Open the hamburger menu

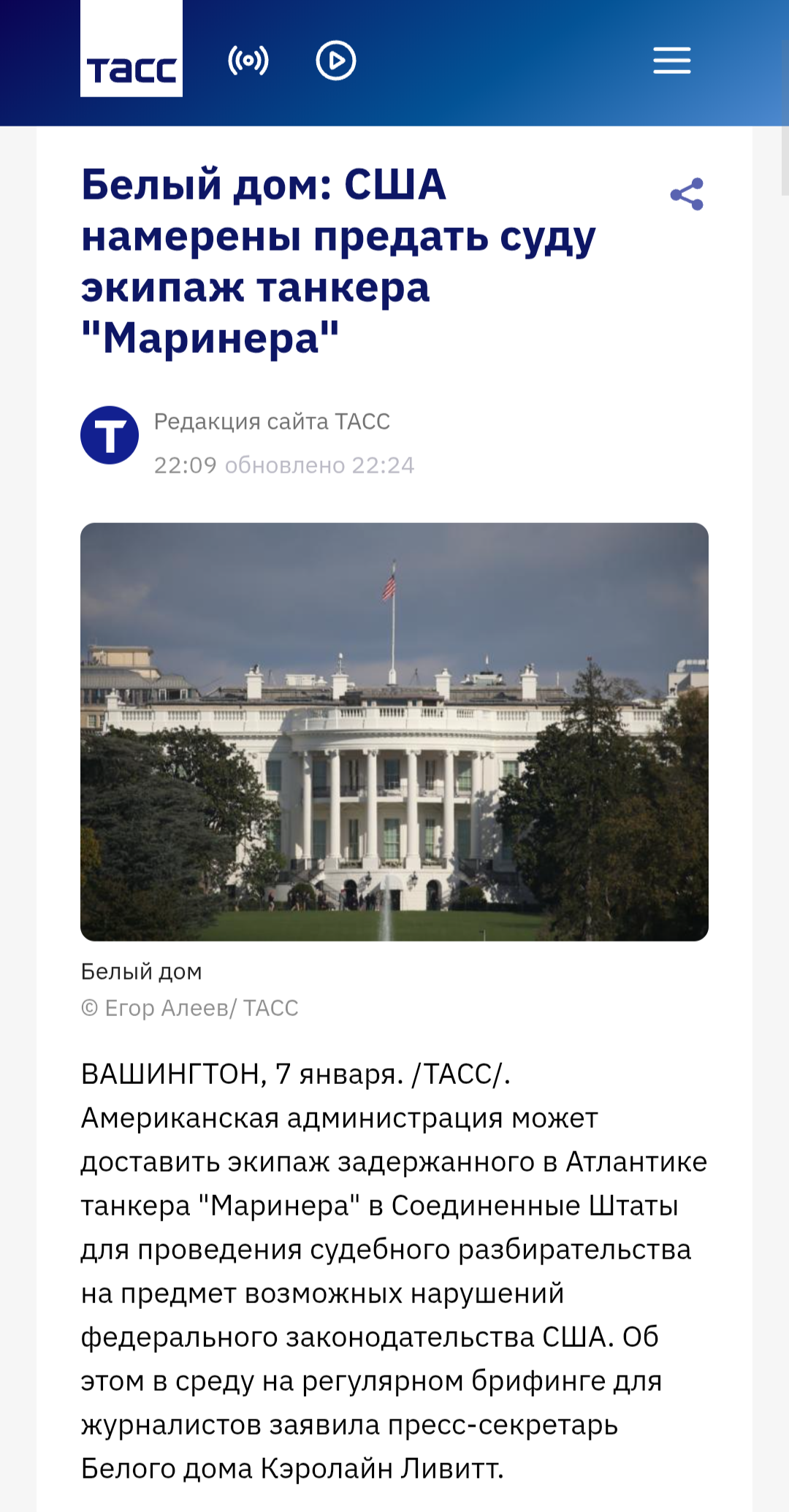[672, 61]
